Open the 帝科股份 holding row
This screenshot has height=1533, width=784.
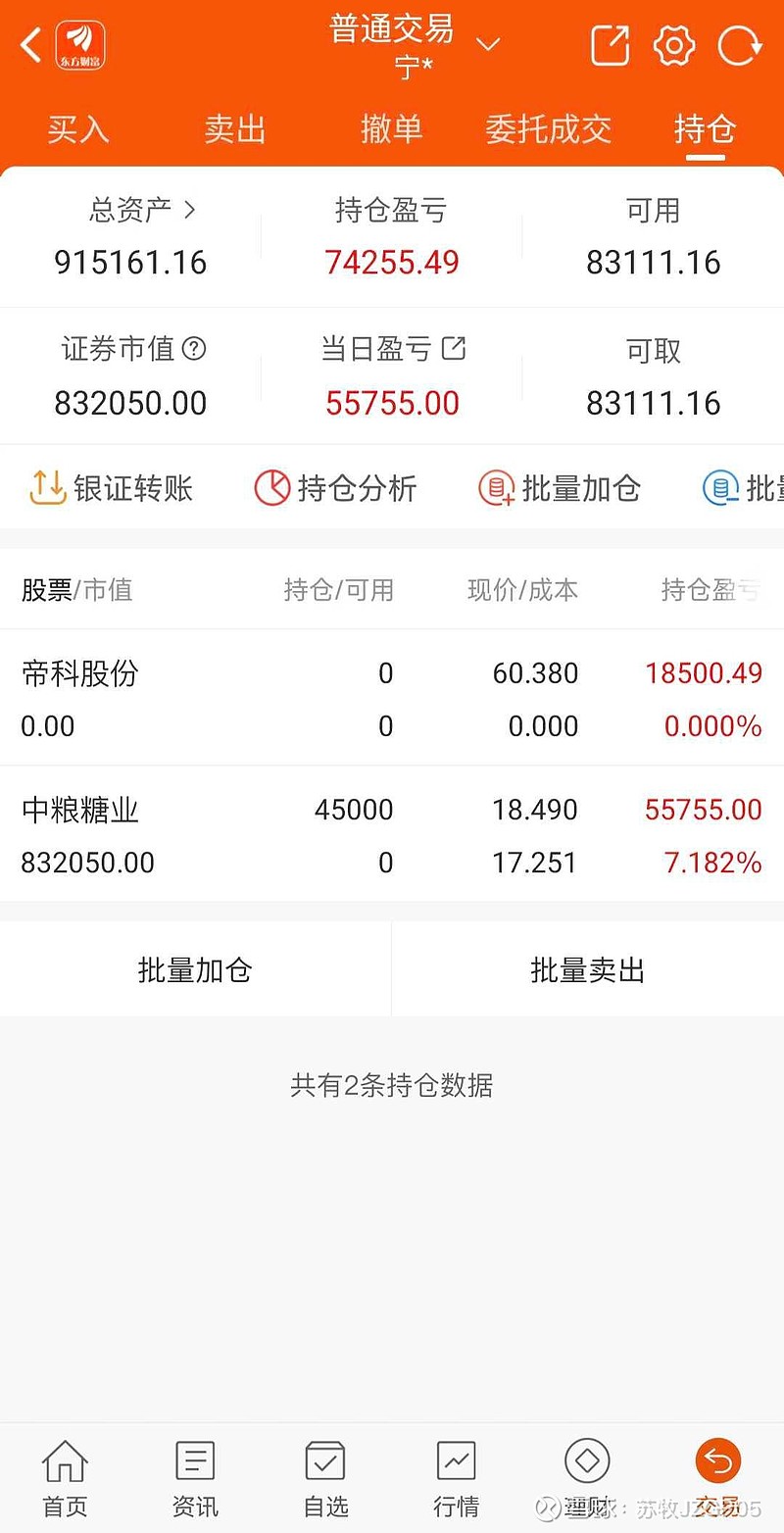pos(392,698)
